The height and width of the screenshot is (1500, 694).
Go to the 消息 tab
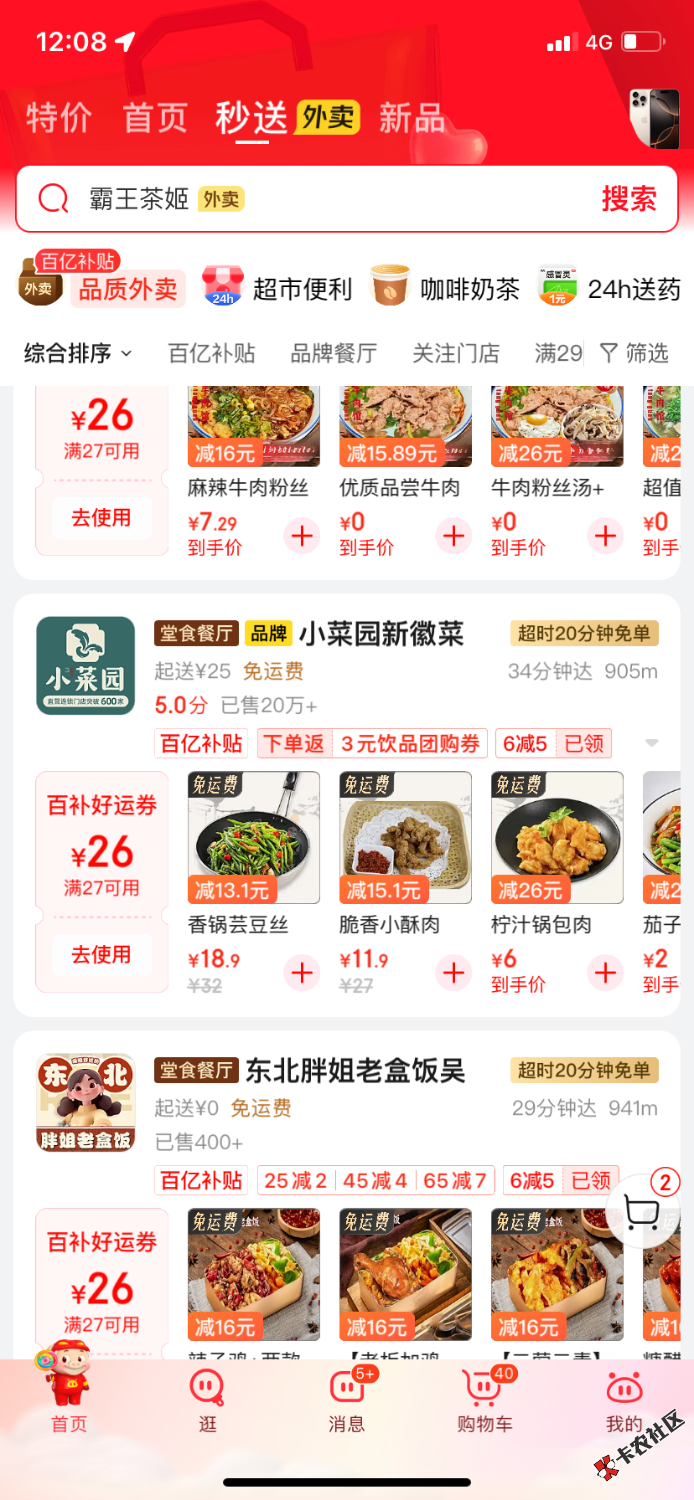[x=346, y=1400]
